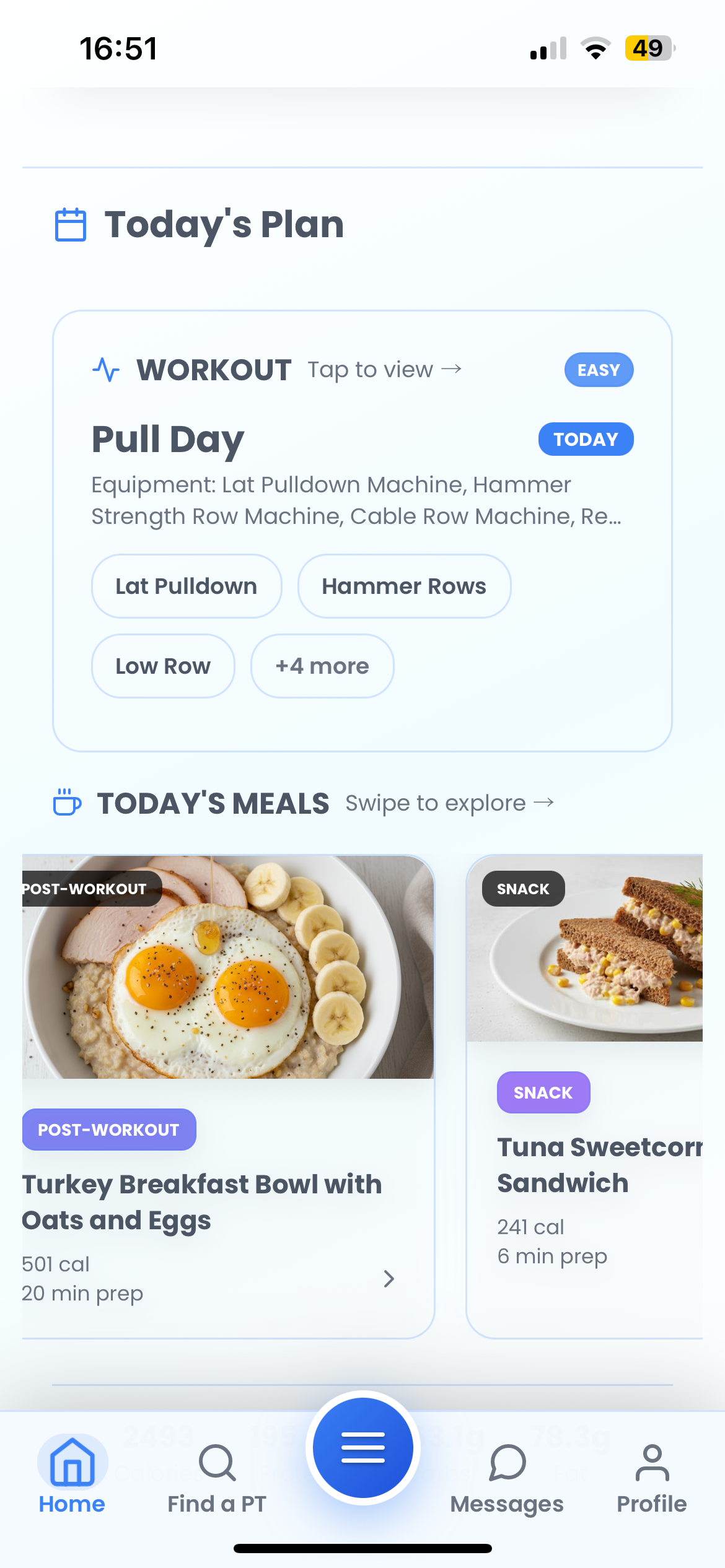
Task: Tap the Lat Pulldown exercise chip
Action: coord(187,586)
